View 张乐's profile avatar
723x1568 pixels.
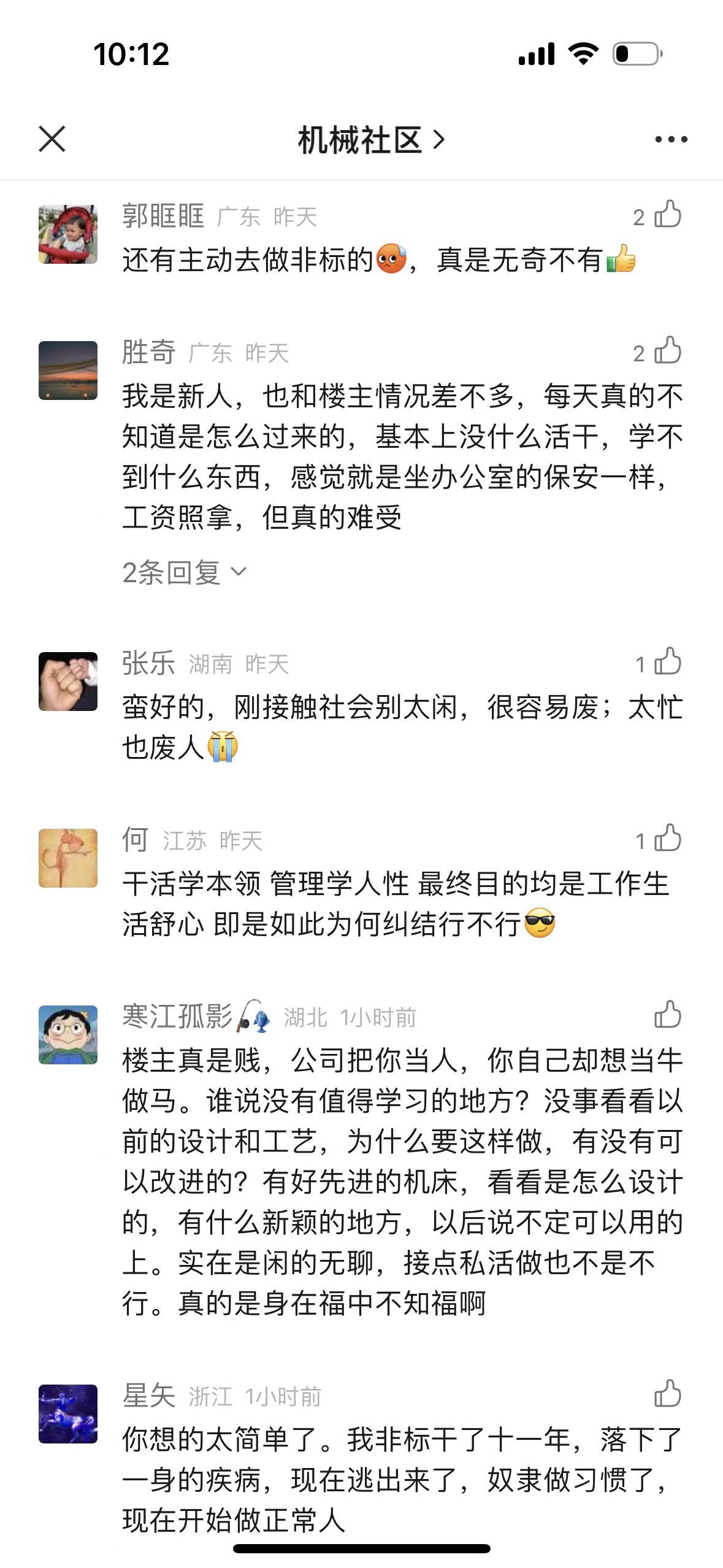point(68,682)
